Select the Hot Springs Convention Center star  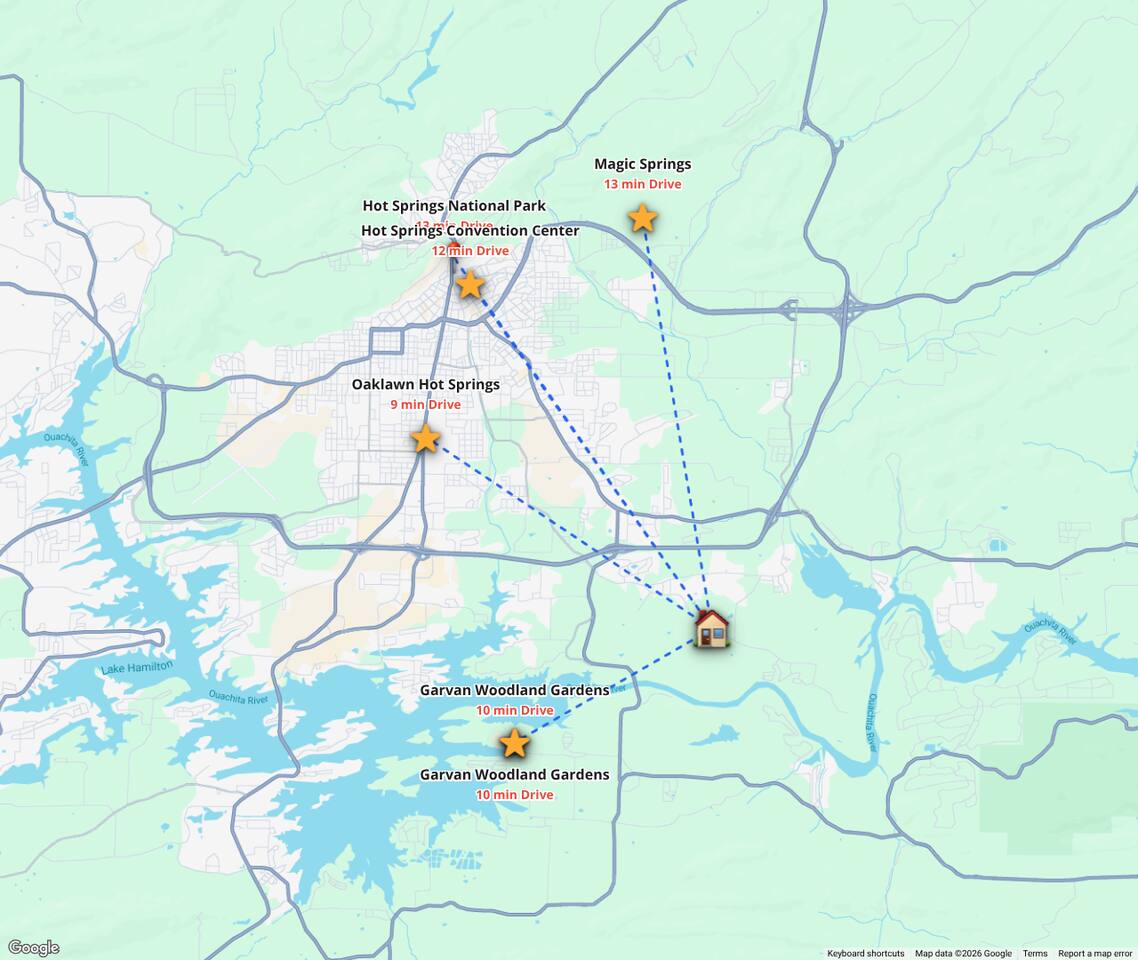pos(470,285)
